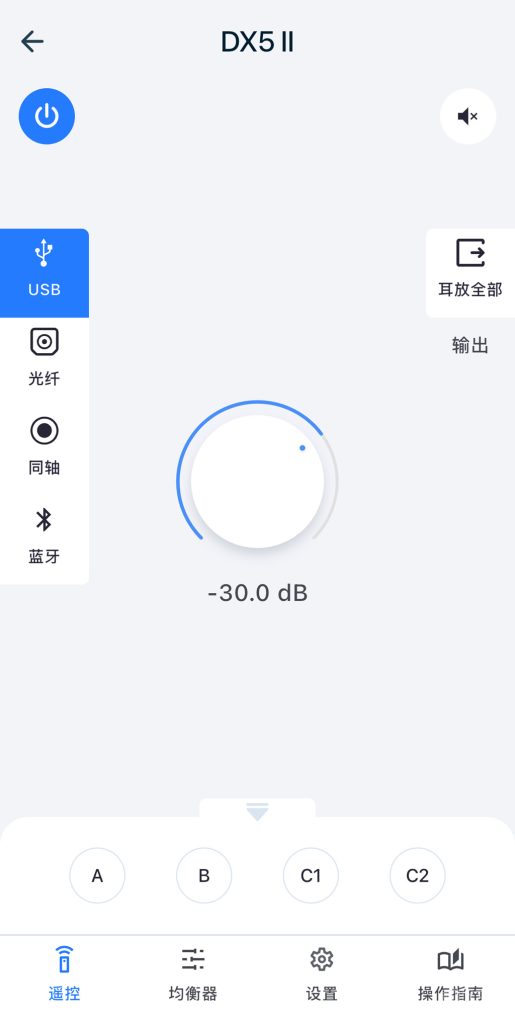Open the 设置 tab
The height and width of the screenshot is (1024, 515).
tap(322, 974)
